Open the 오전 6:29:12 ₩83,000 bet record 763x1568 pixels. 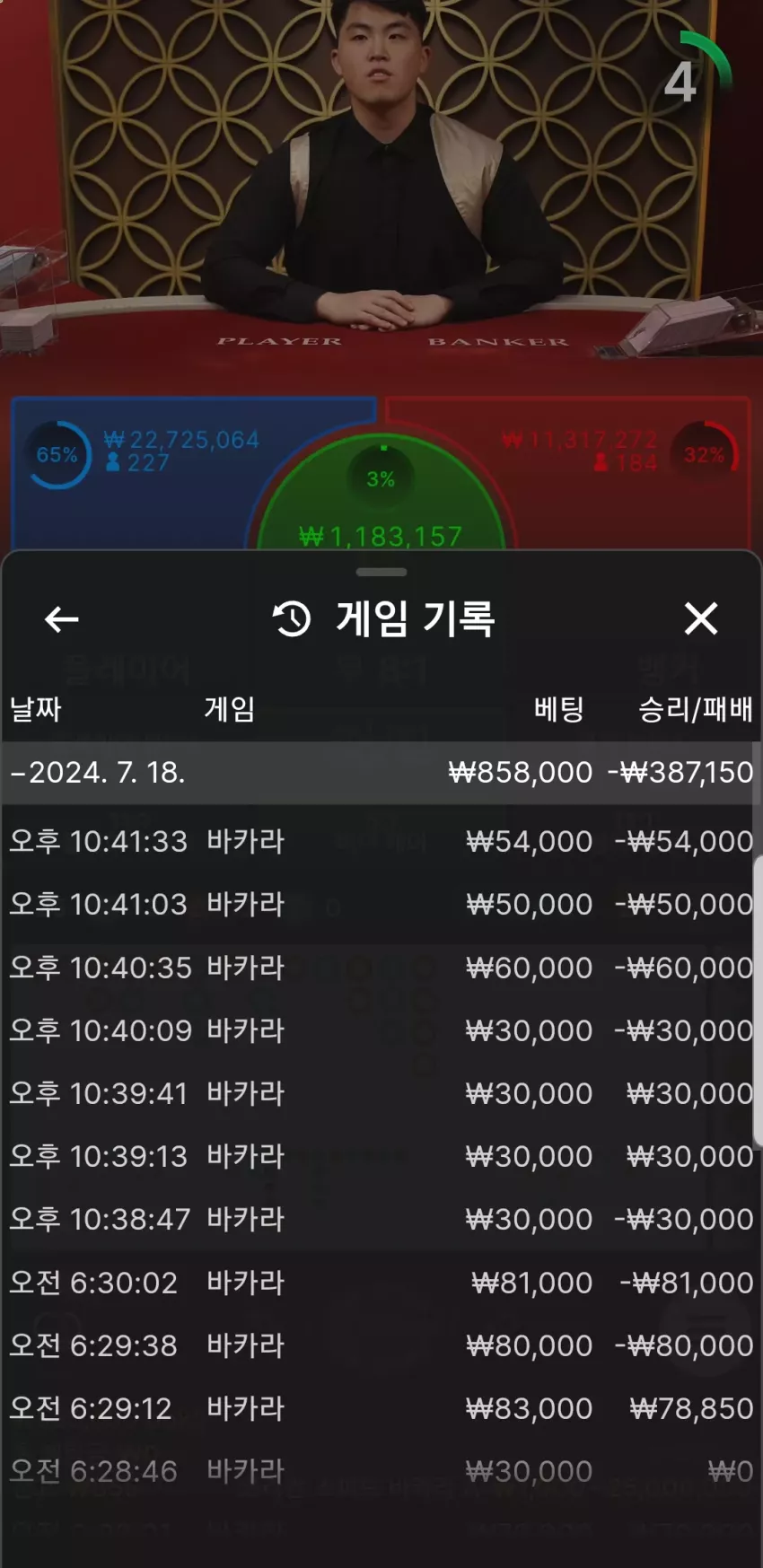[381, 1408]
